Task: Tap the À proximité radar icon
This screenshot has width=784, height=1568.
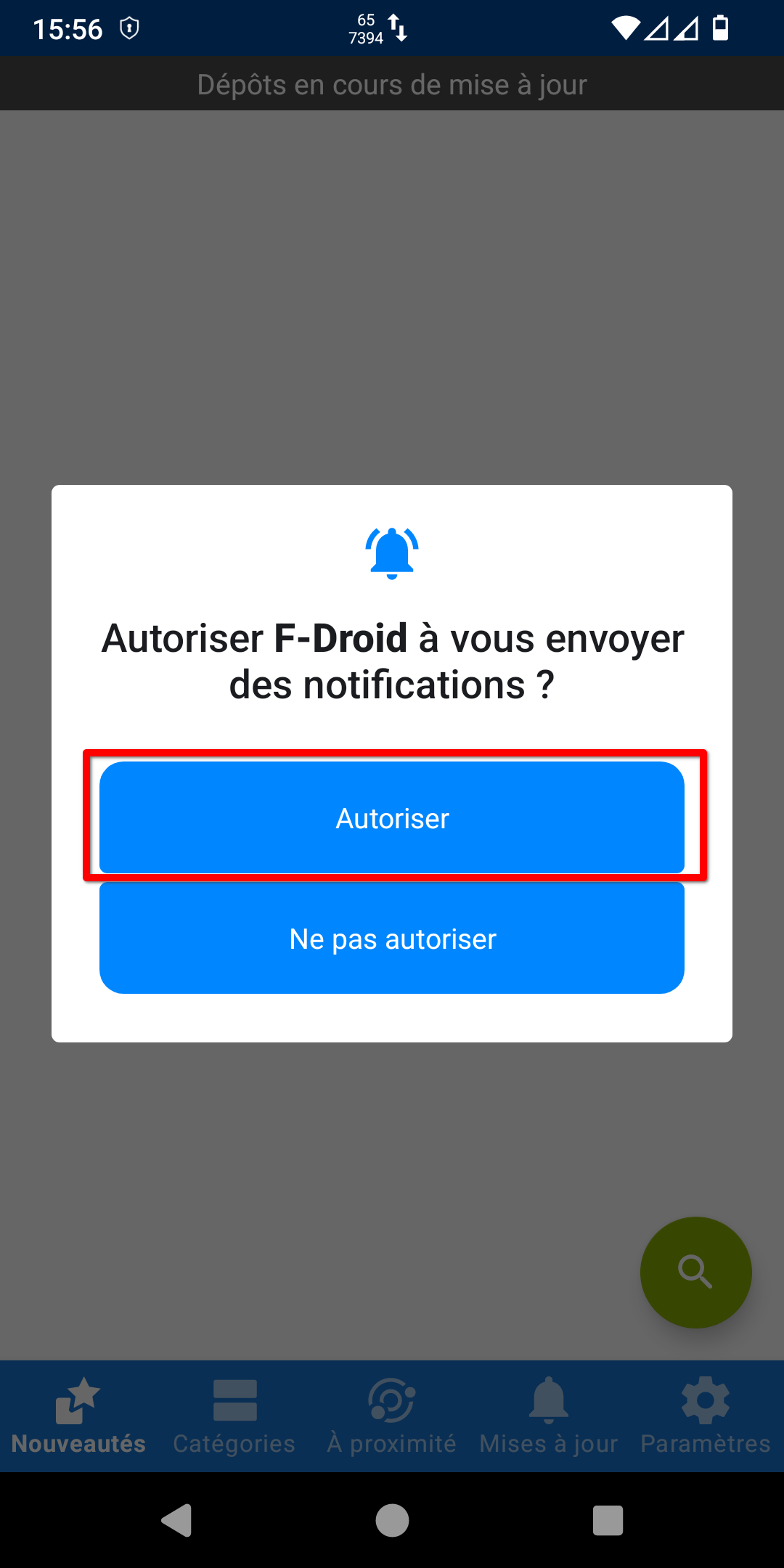Action: pos(391,1400)
